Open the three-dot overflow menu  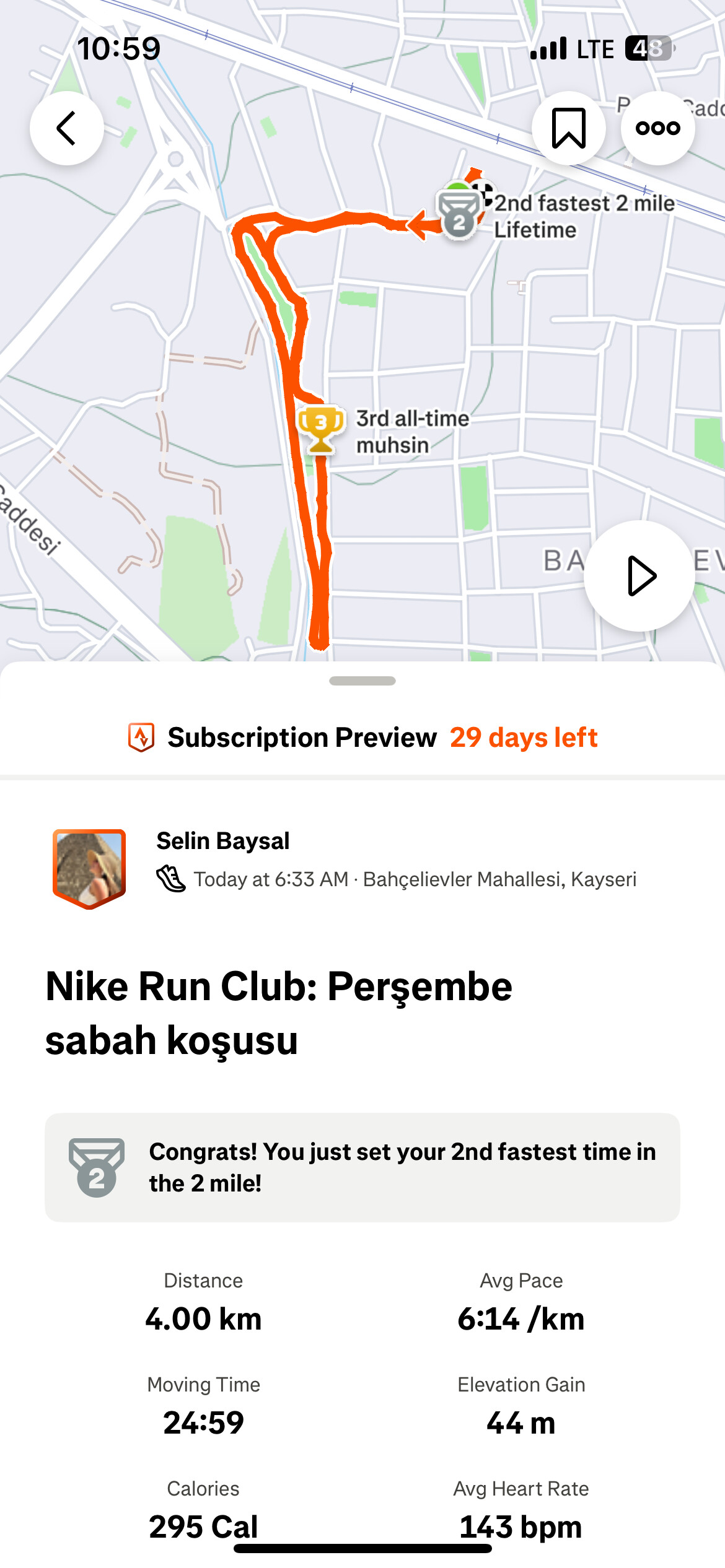(x=657, y=128)
